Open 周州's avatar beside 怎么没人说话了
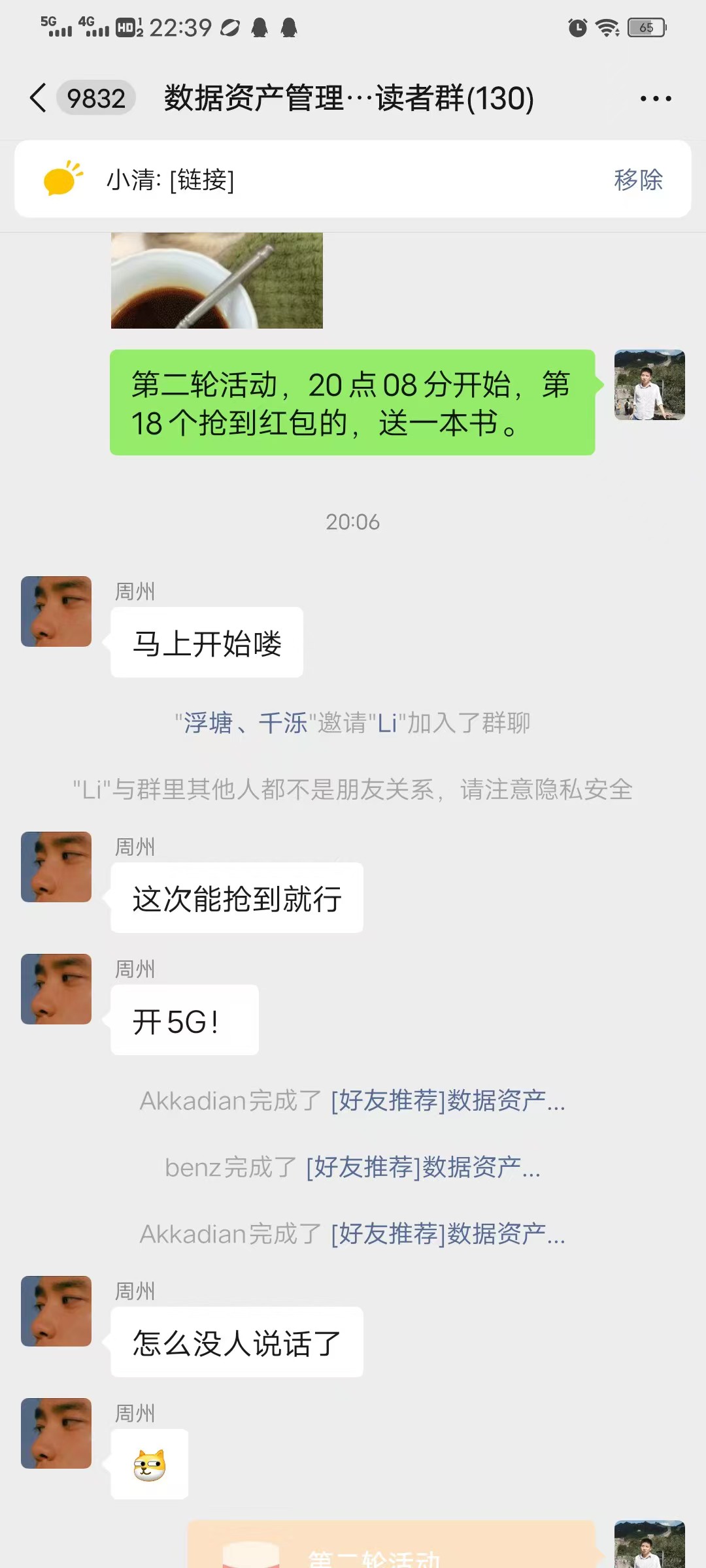The width and height of the screenshot is (706, 1568). [x=56, y=1311]
